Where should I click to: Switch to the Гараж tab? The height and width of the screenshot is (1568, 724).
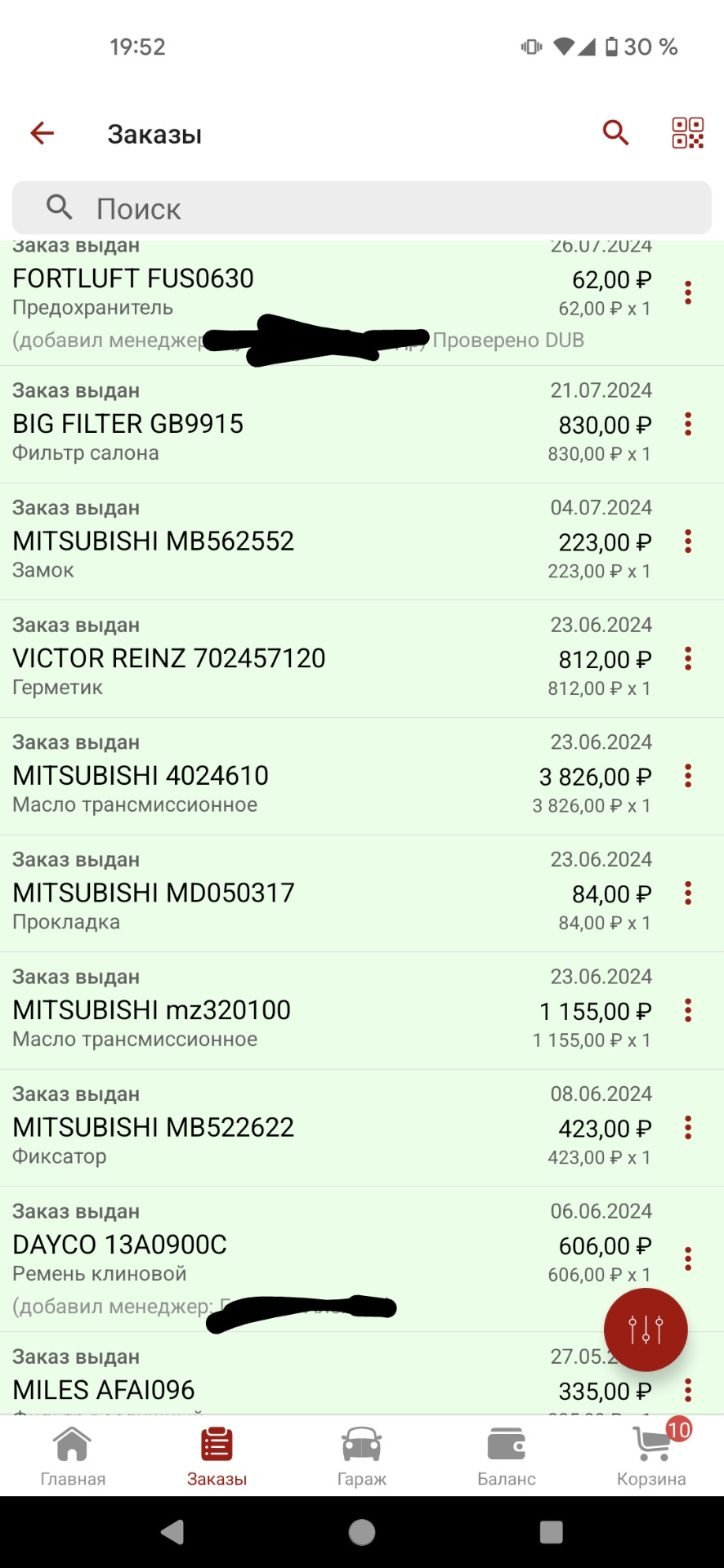[x=361, y=1458]
